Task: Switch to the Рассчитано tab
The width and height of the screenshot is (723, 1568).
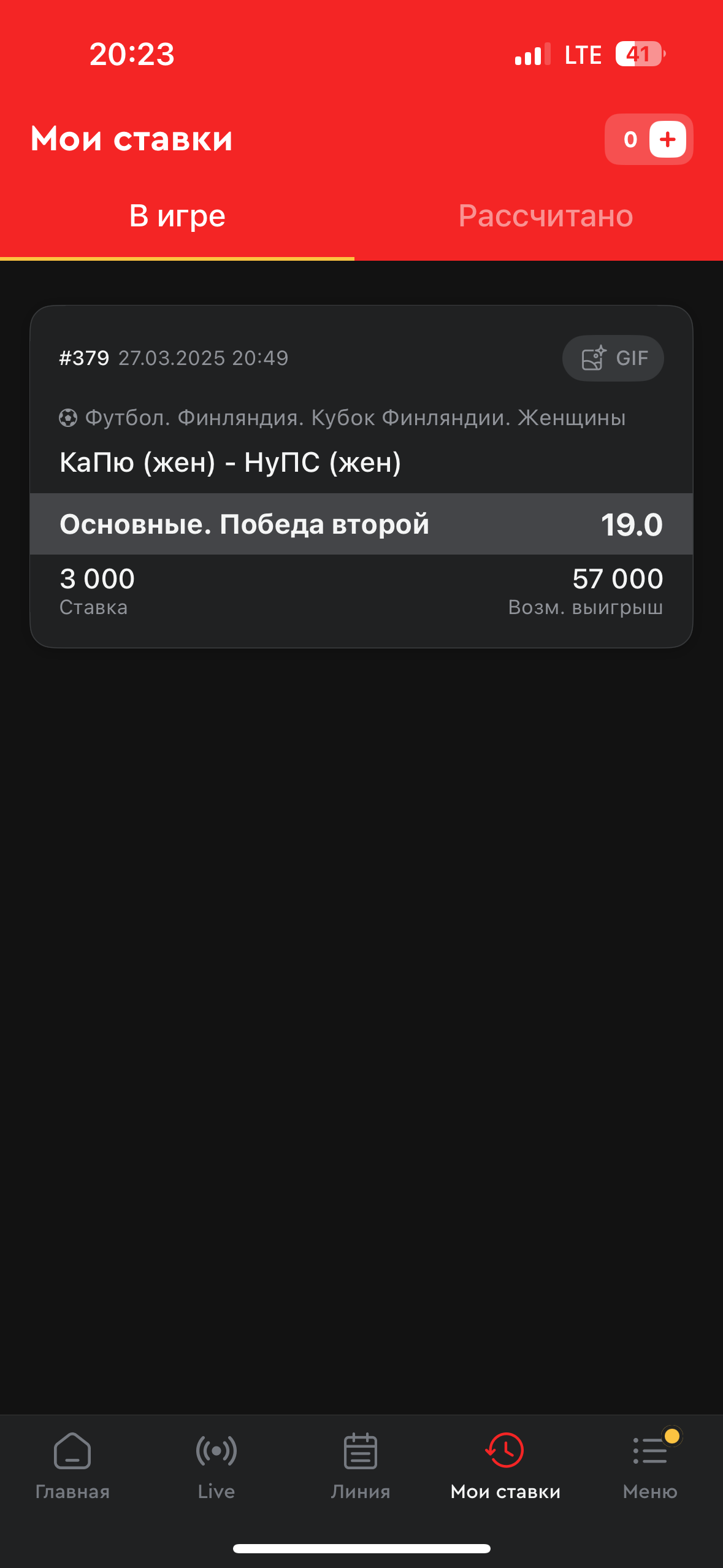Action: [x=545, y=217]
